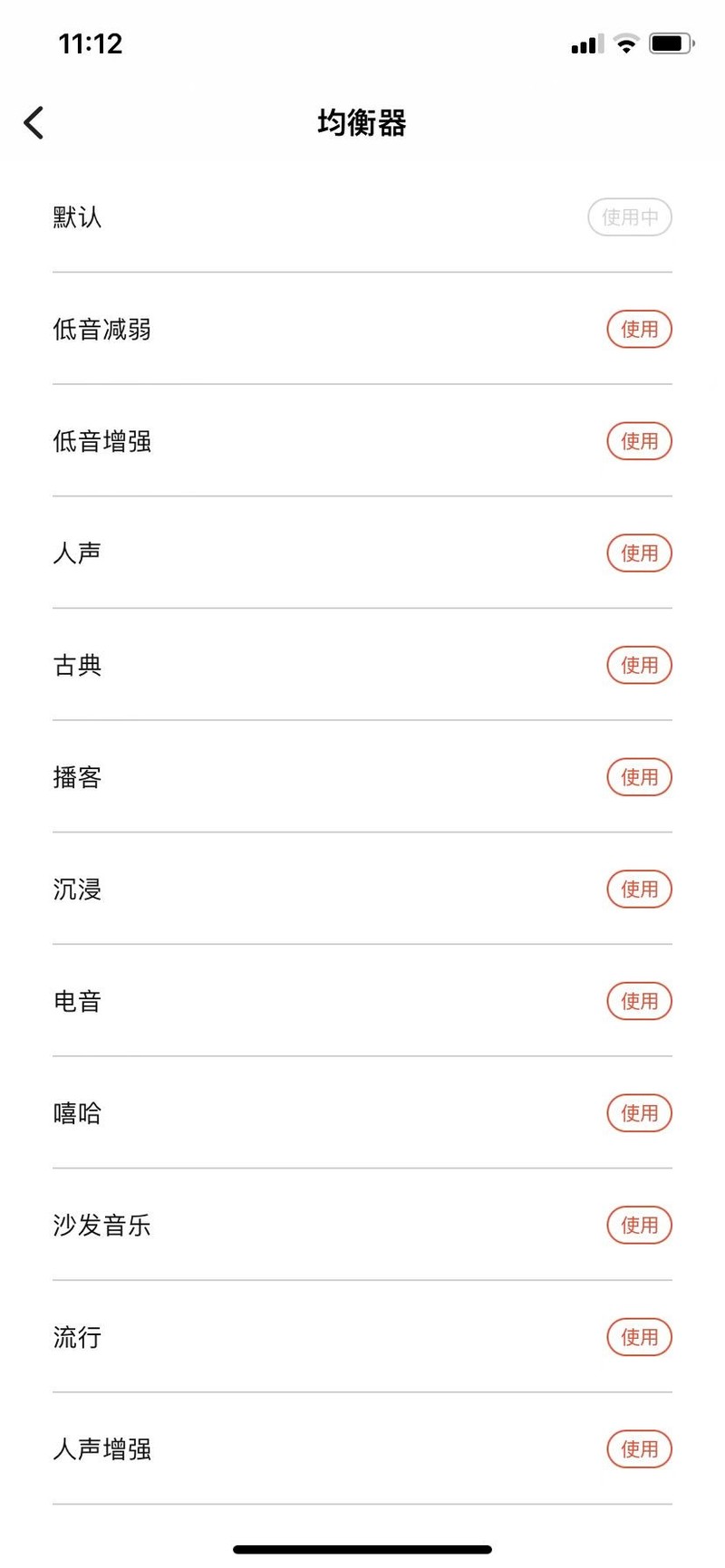Tap the grayed 使用中 badge on 默认
Image resolution: width=725 pixels, height=1568 pixels.
tap(630, 217)
